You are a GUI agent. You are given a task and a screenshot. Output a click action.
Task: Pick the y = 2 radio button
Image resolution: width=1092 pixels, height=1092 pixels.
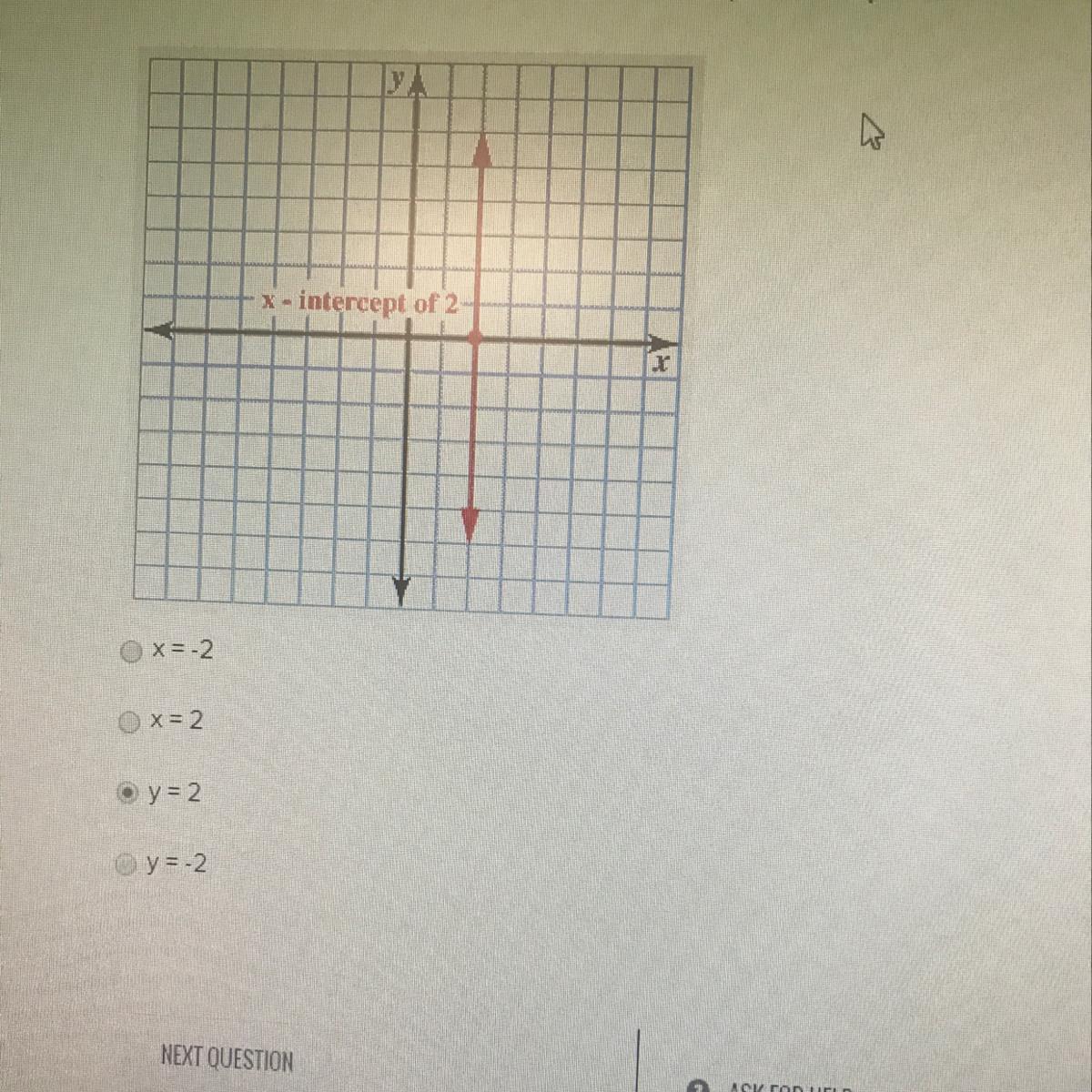[129, 794]
